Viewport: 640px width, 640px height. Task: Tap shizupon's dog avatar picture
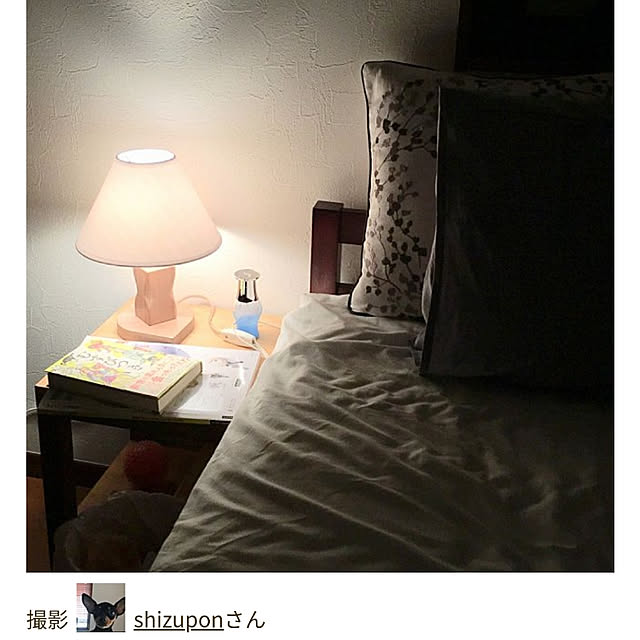101,607
